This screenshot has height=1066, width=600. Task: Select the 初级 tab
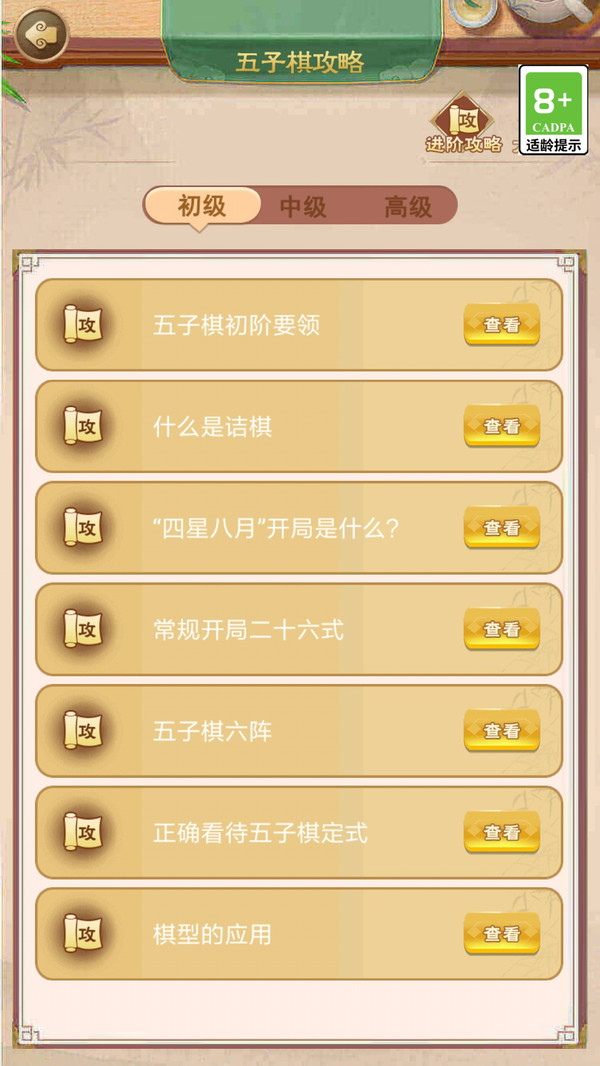coord(202,205)
